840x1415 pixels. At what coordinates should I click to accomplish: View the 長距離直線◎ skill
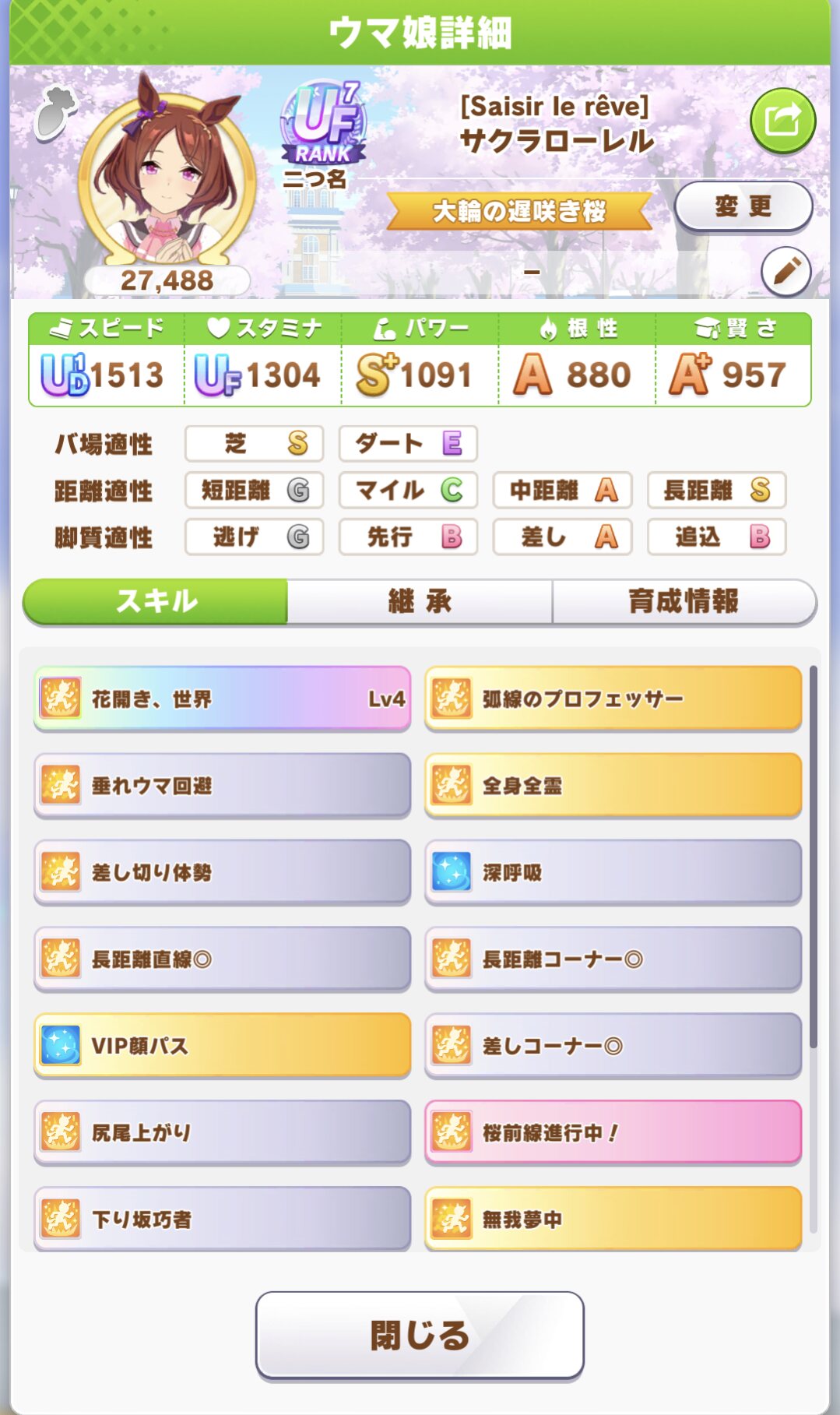222,959
